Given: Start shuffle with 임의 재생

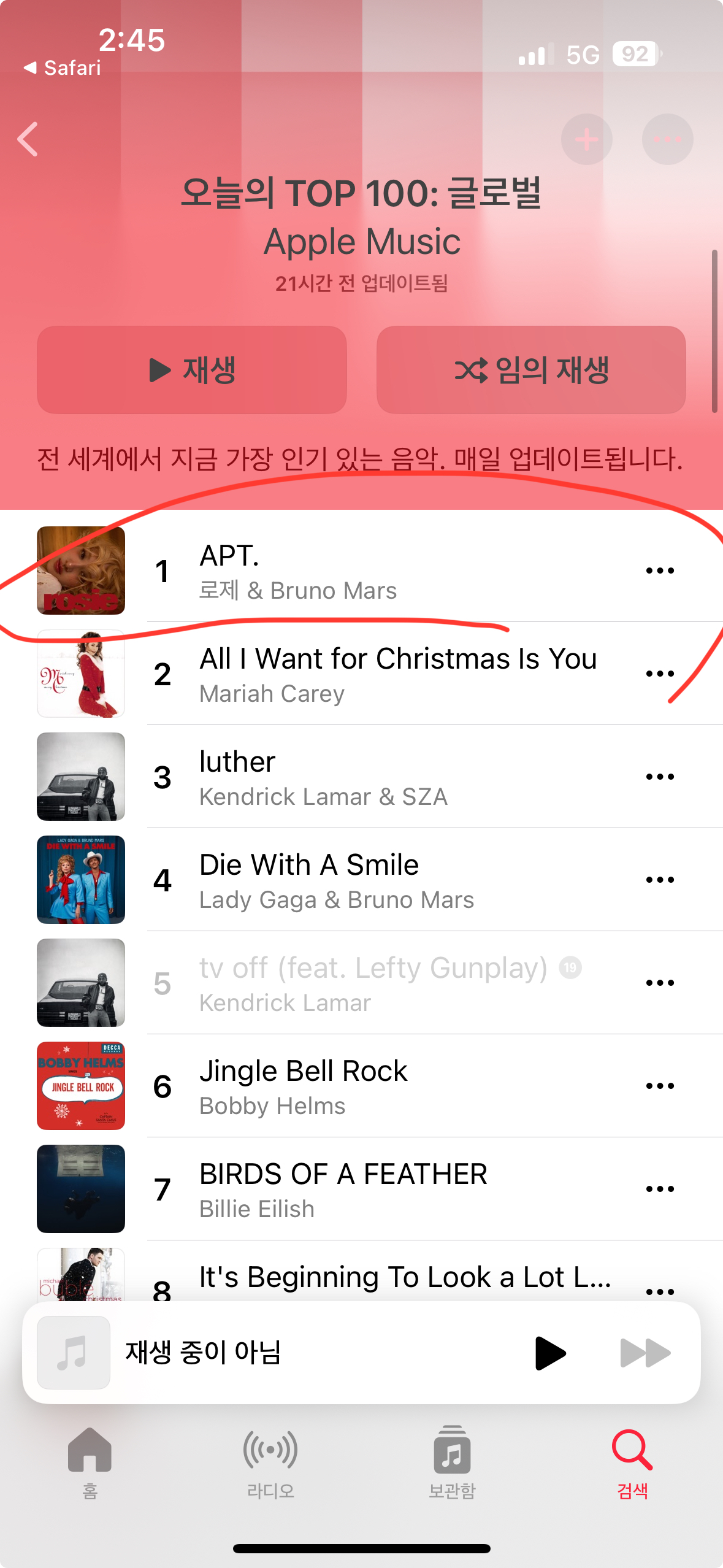Looking at the screenshot, I should click(531, 370).
